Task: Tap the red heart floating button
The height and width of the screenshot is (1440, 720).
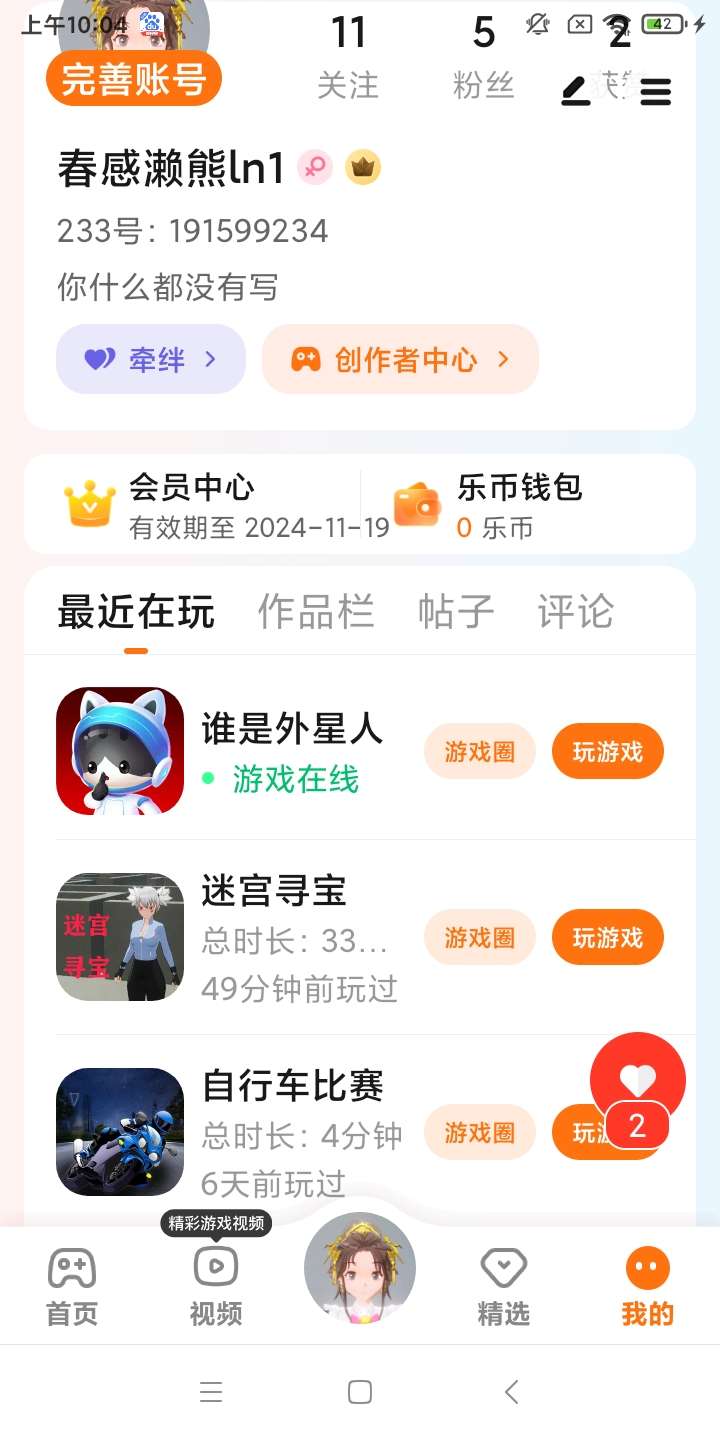Action: click(x=637, y=1078)
